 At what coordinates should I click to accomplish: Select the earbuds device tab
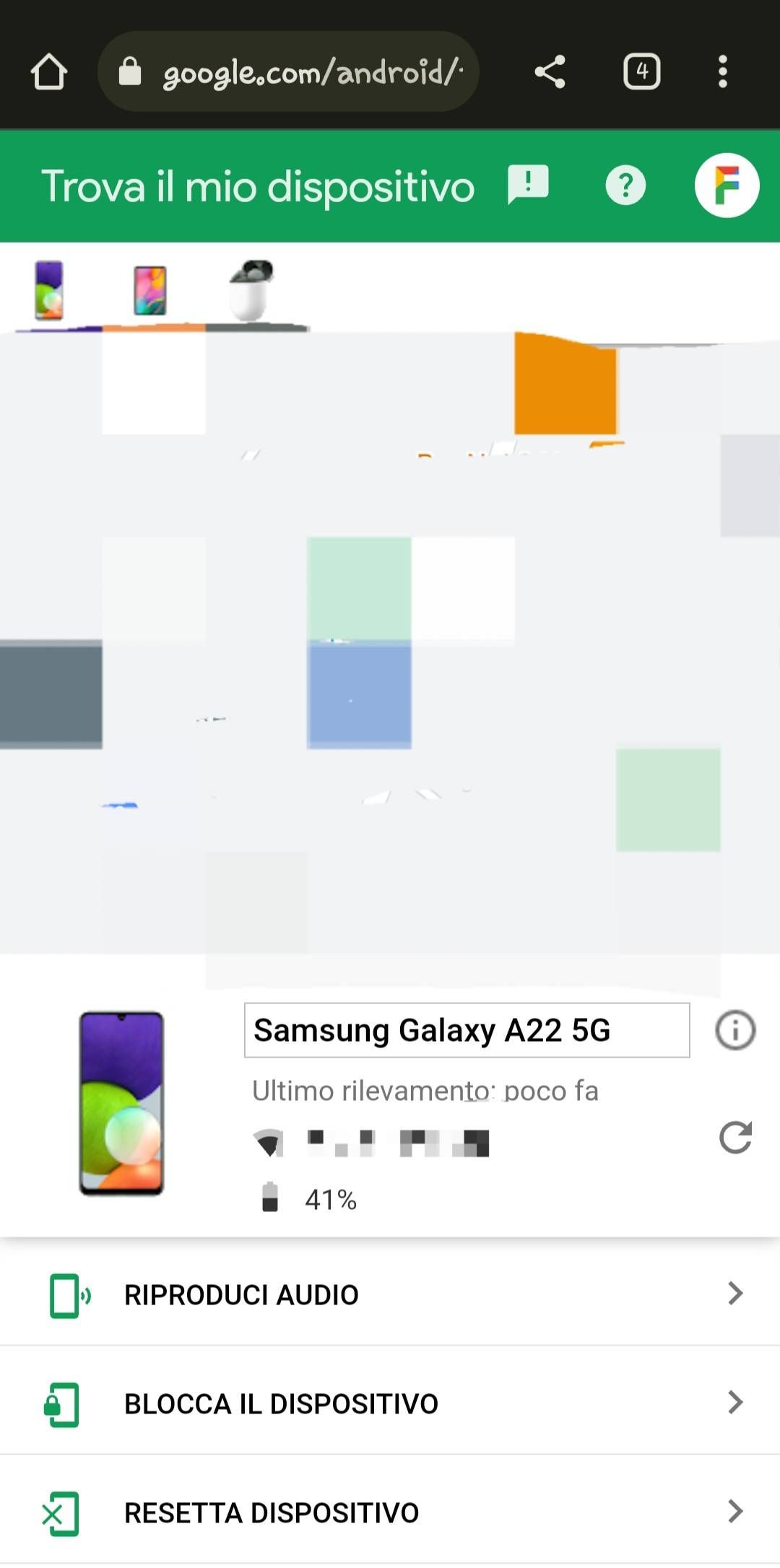(253, 291)
